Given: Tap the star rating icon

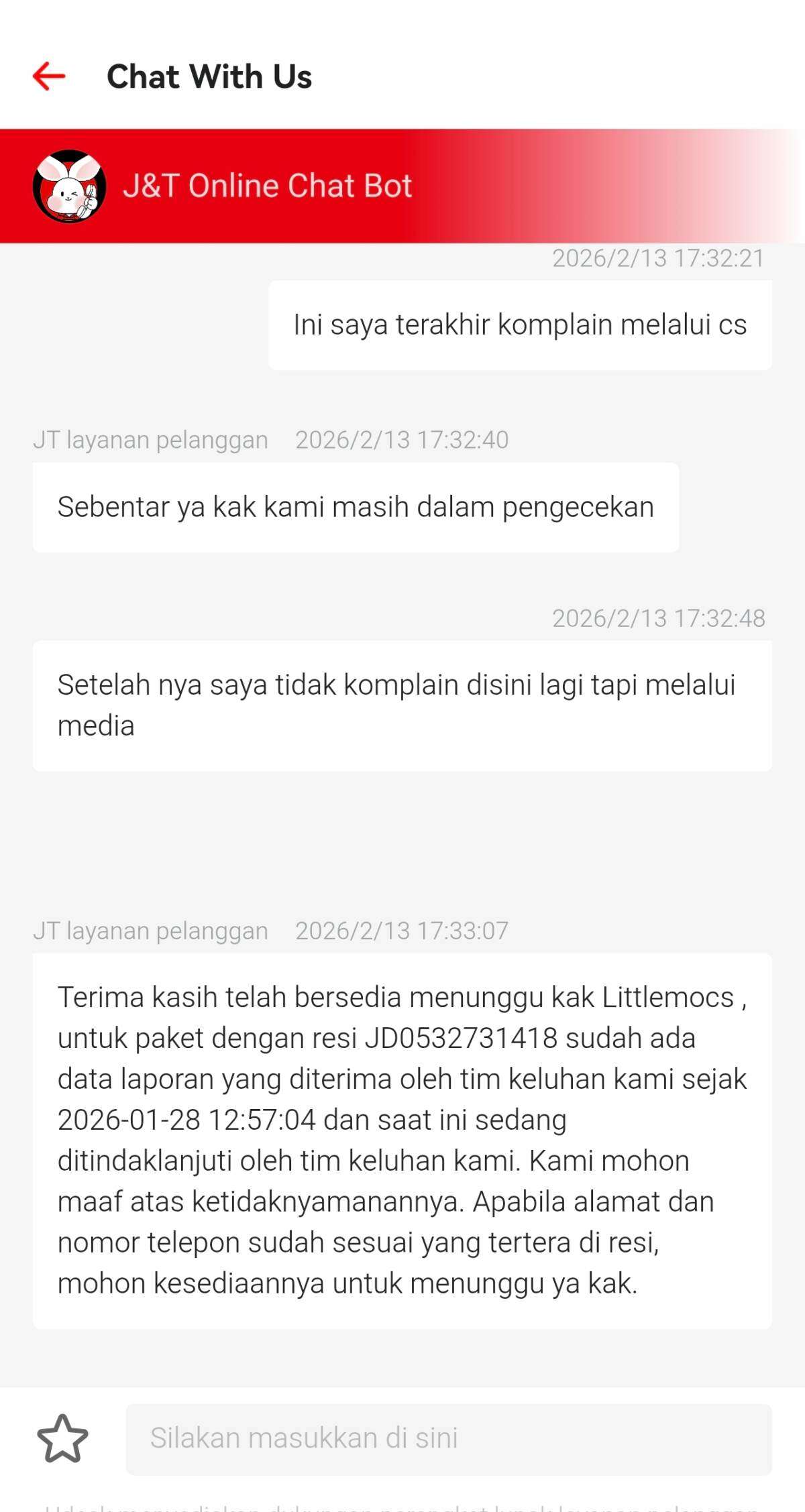Looking at the screenshot, I should [62, 1438].
